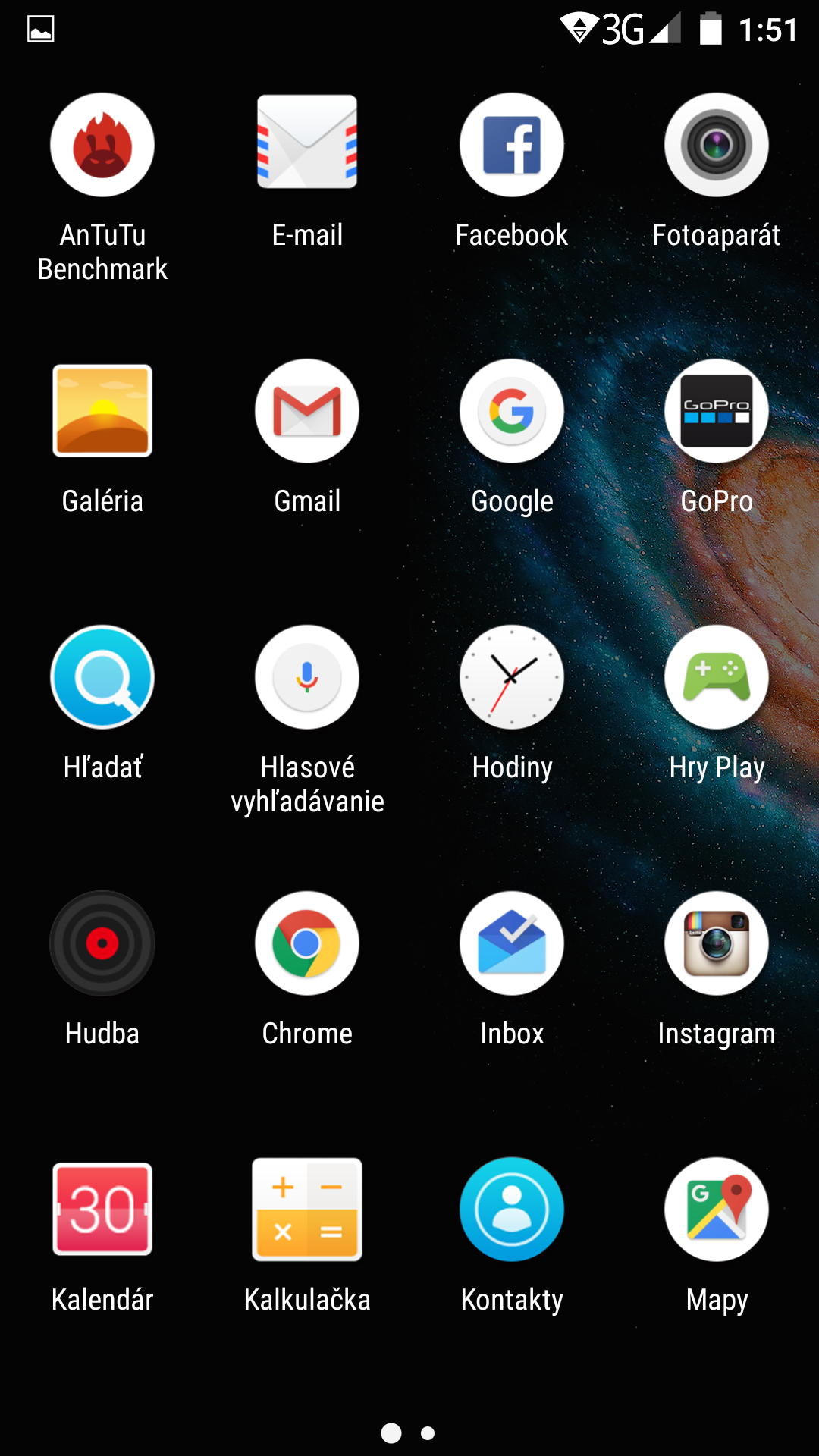Screen dimensions: 819x1456
Task: Start the Fotoaparát camera app
Action: point(717,145)
